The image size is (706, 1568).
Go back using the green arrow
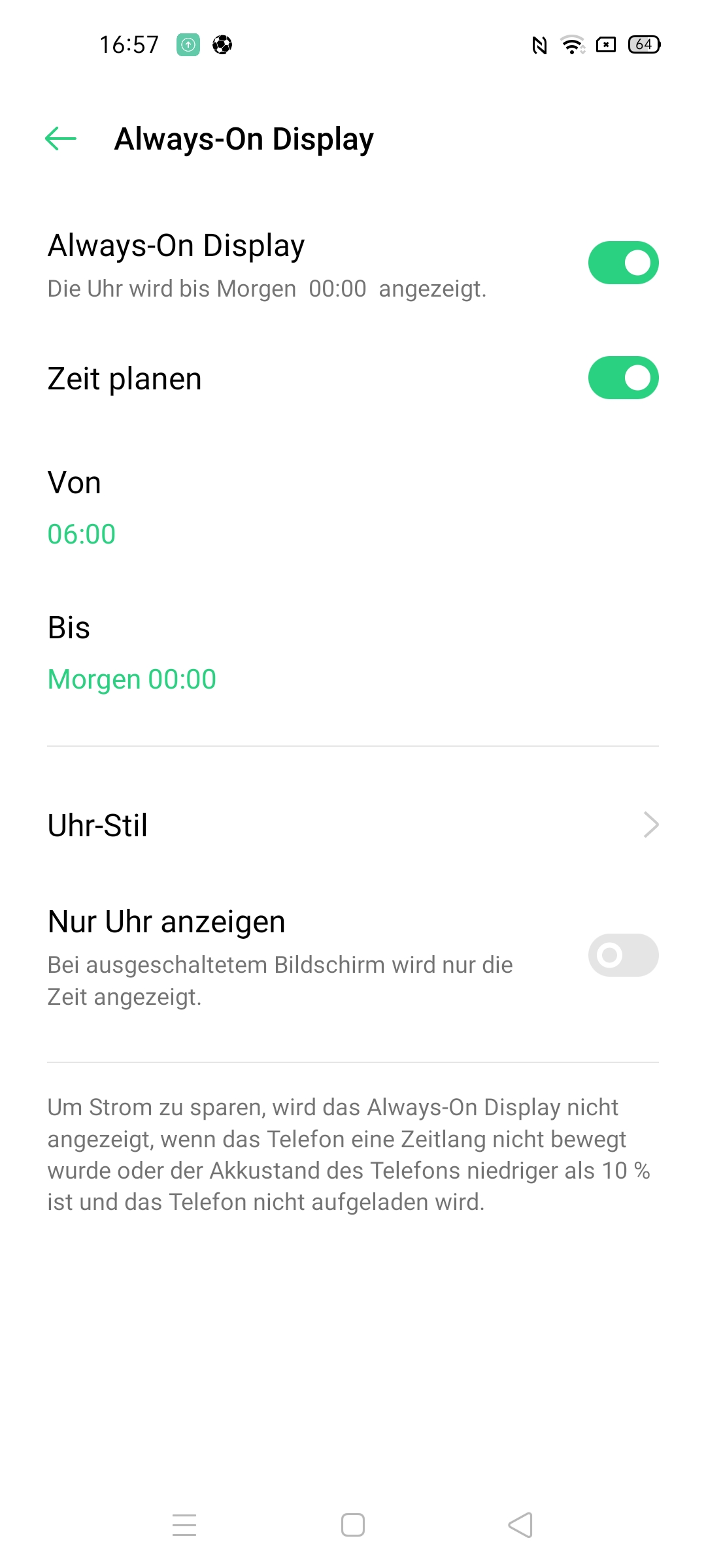tap(61, 139)
